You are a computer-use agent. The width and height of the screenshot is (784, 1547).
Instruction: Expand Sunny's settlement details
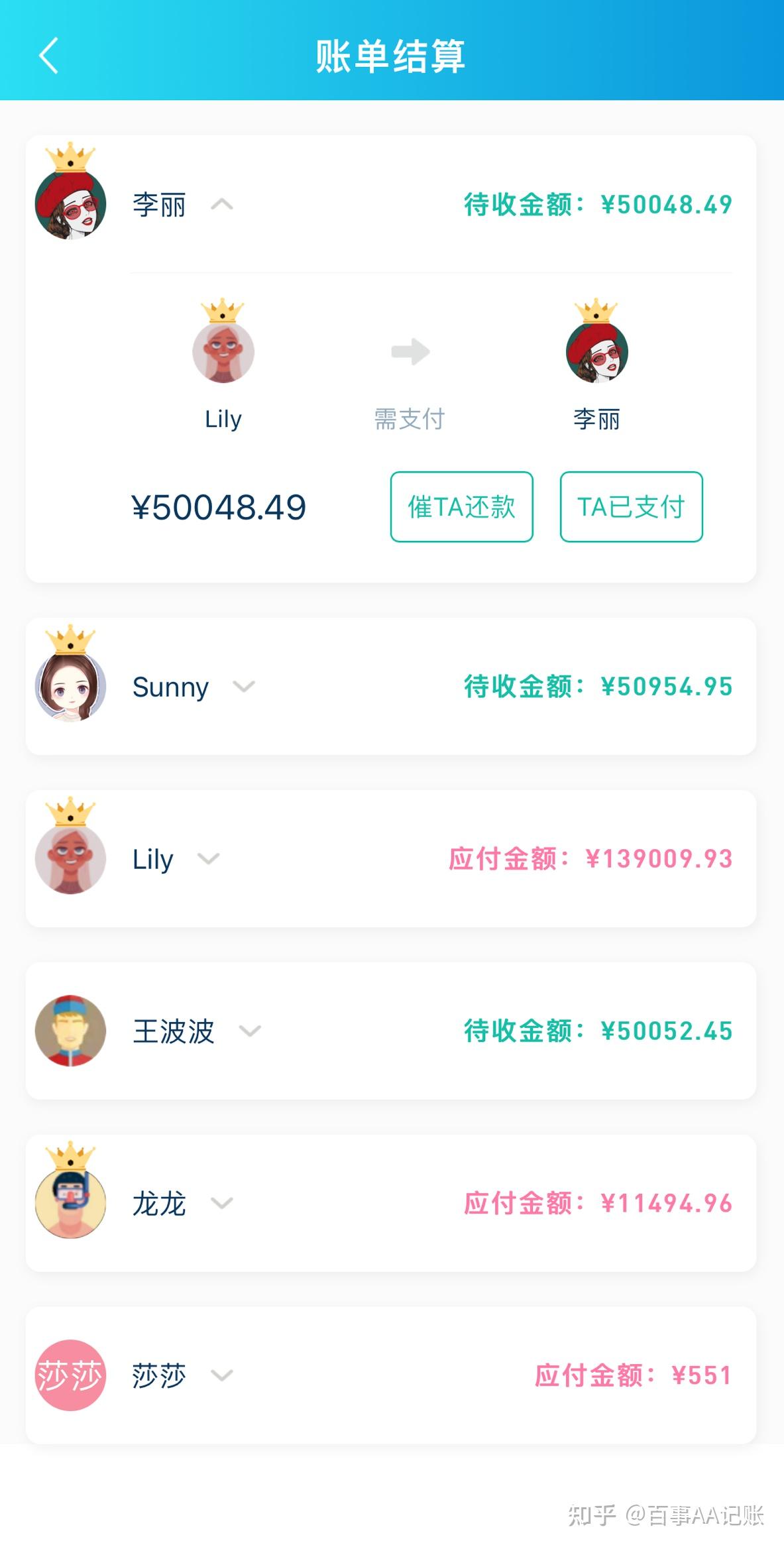point(244,687)
